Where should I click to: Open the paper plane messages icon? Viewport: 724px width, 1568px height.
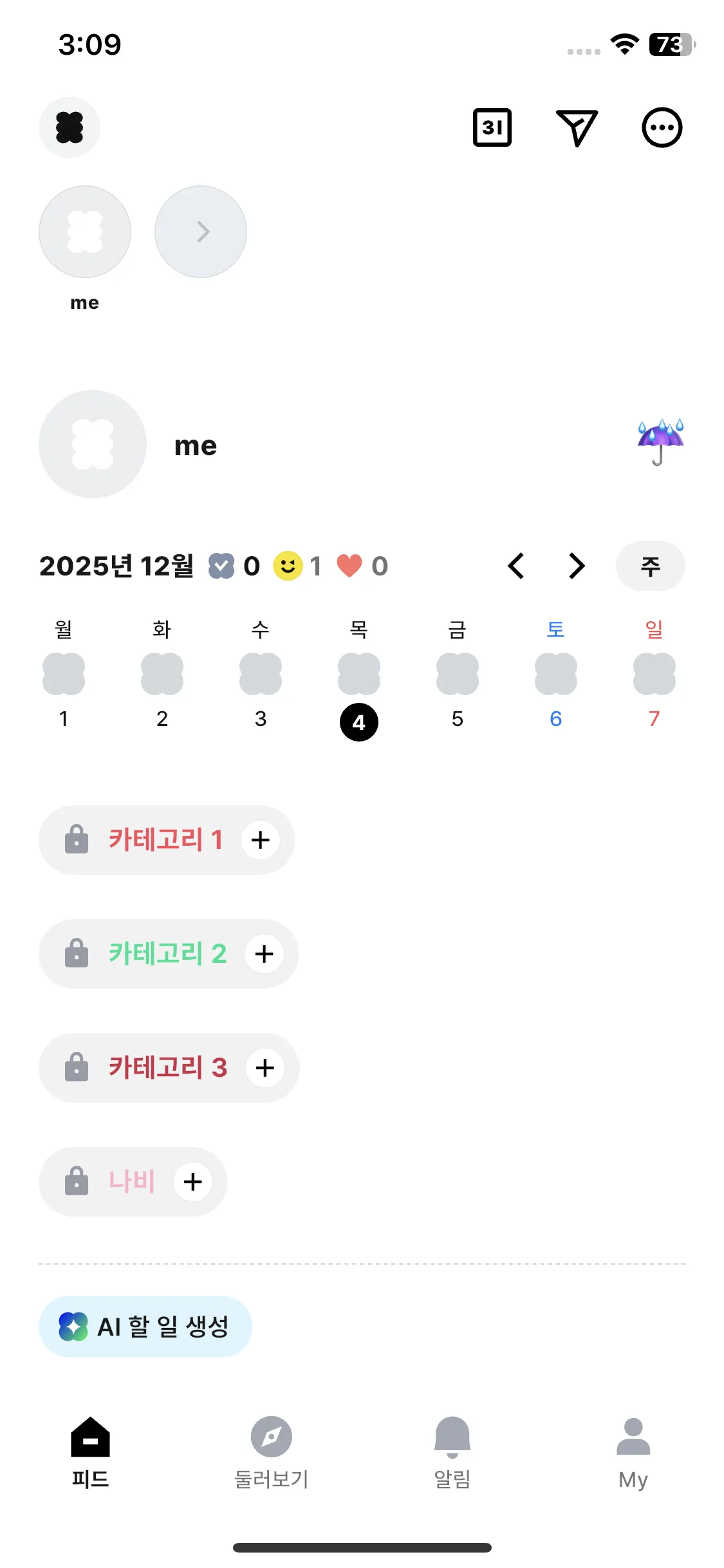(577, 127)
